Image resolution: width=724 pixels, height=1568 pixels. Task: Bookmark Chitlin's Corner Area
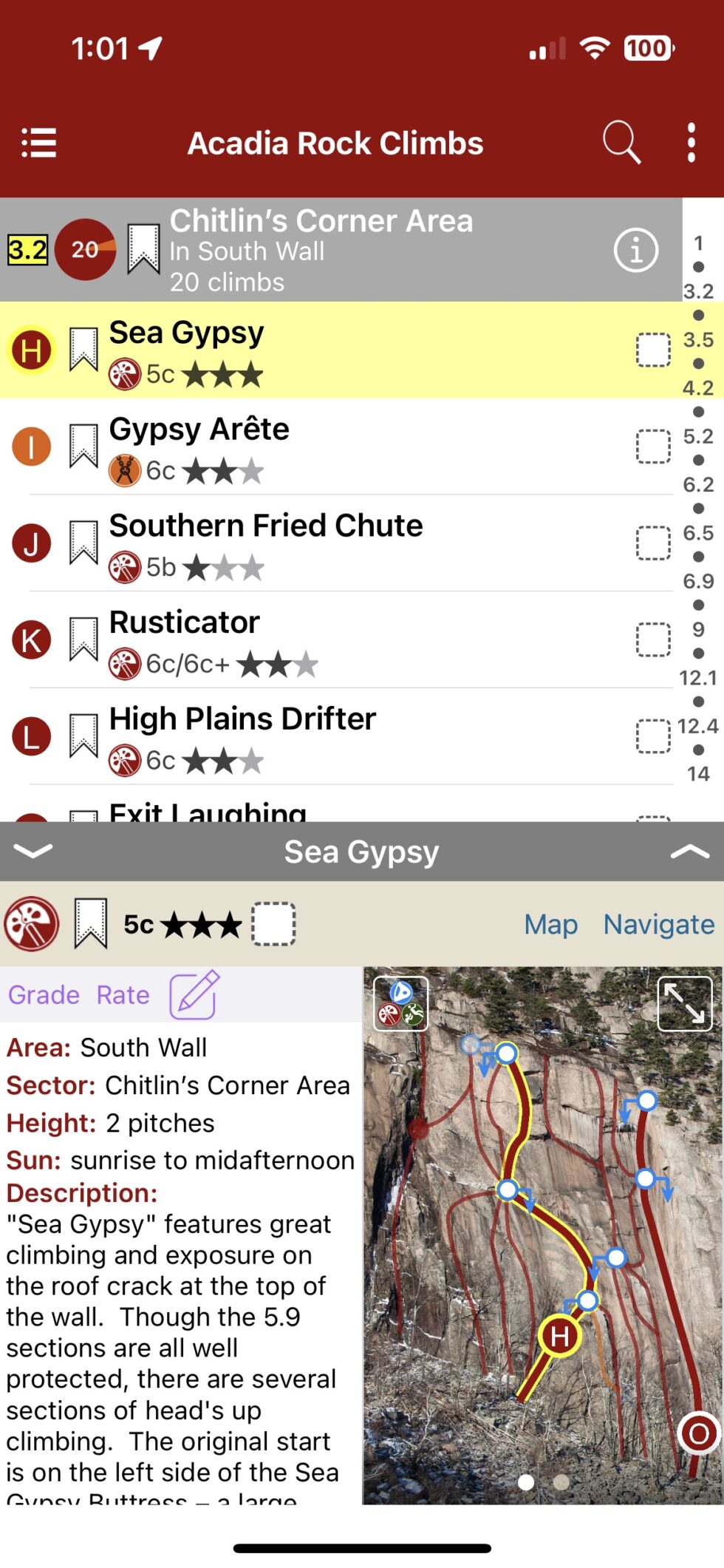[x=143, y=249]
